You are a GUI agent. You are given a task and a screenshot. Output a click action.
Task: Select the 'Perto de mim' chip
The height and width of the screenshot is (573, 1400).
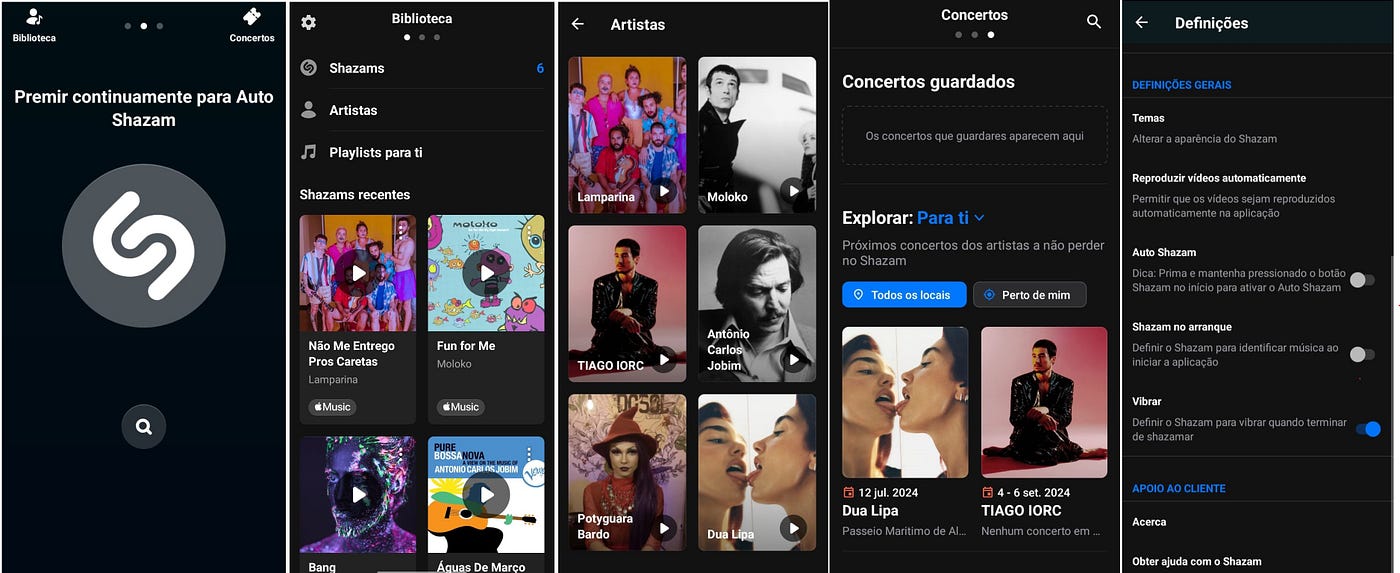click(1029, 295)
